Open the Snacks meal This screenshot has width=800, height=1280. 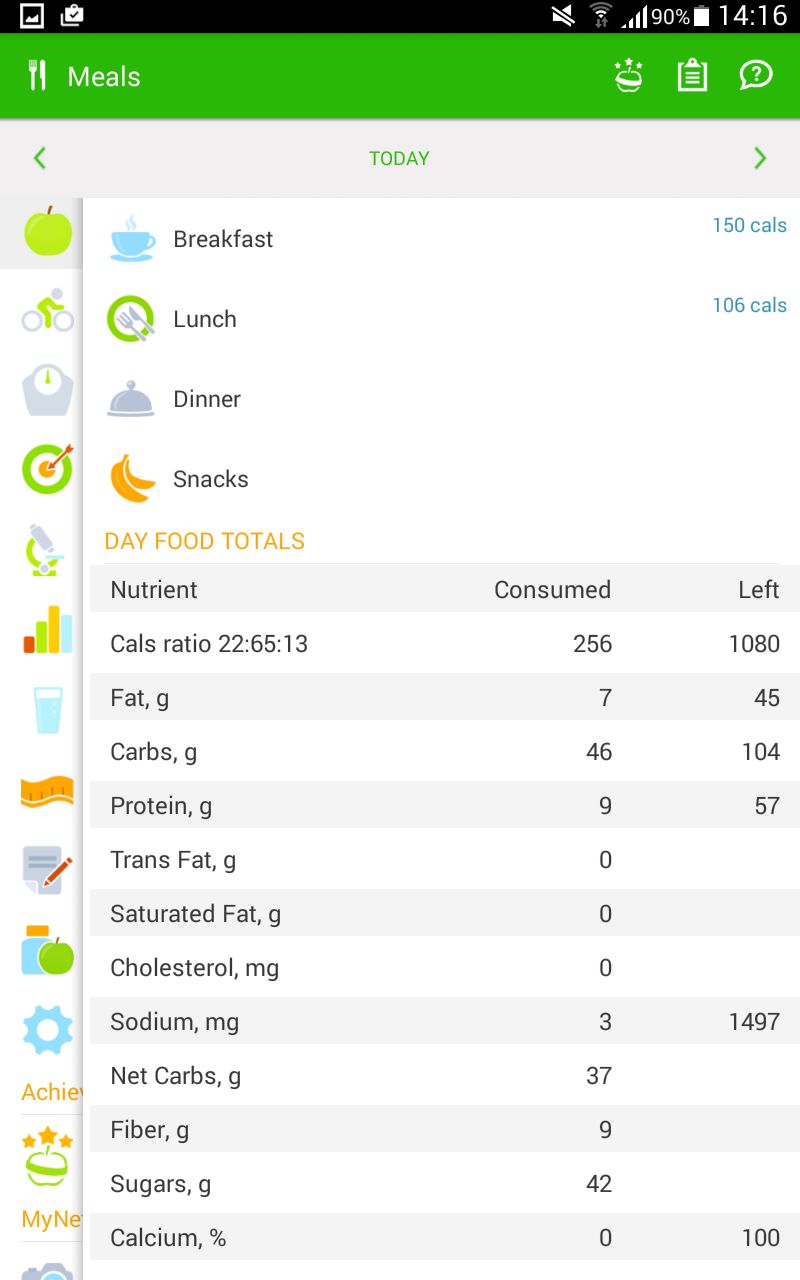point(210,479)
